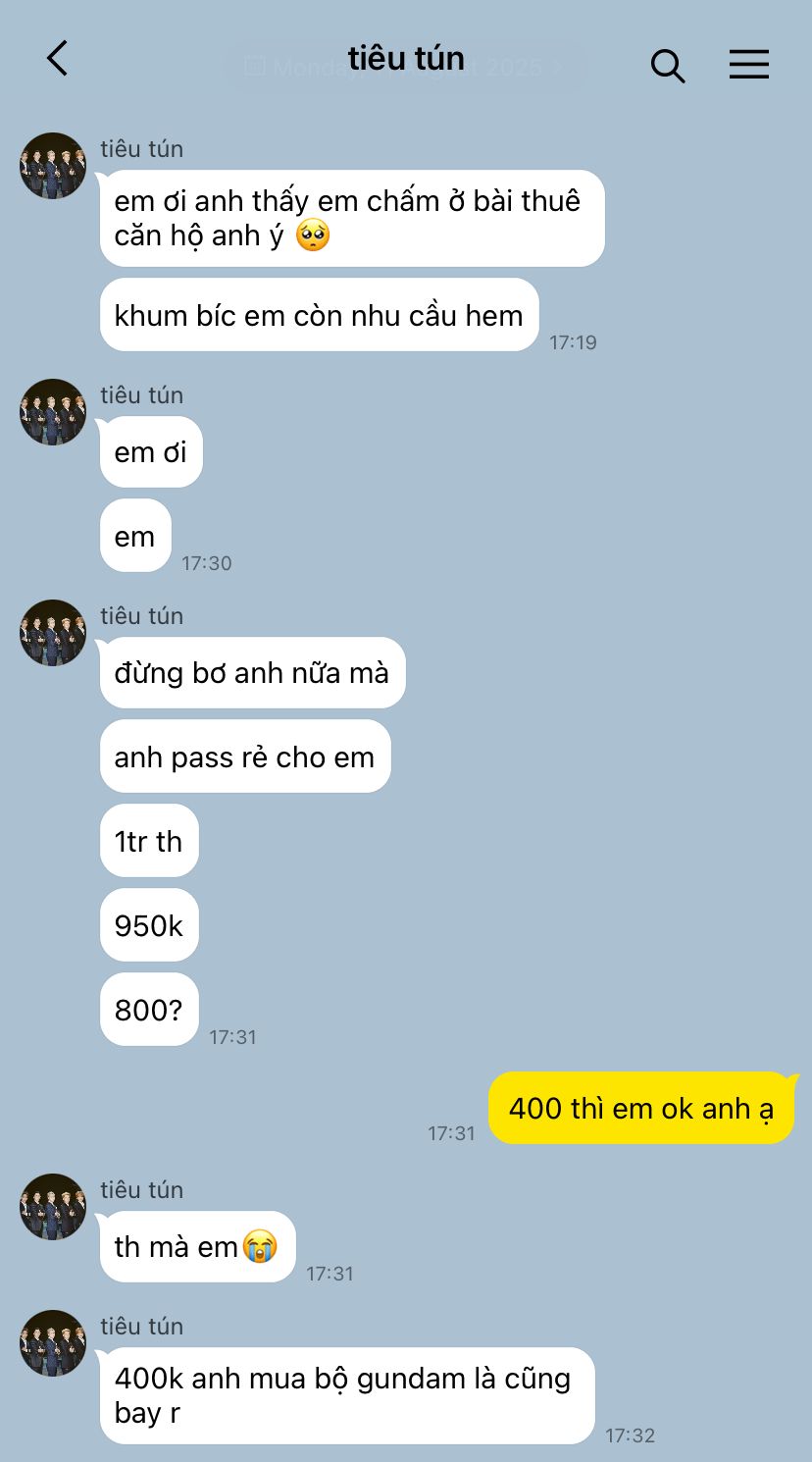Search within this conversation
This screenshot has height=1462, width=812.
coord(668,66)
